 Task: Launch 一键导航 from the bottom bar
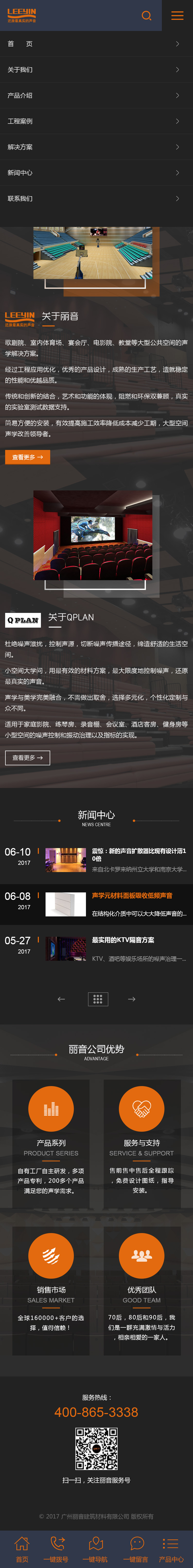[x=97, y=1549]
